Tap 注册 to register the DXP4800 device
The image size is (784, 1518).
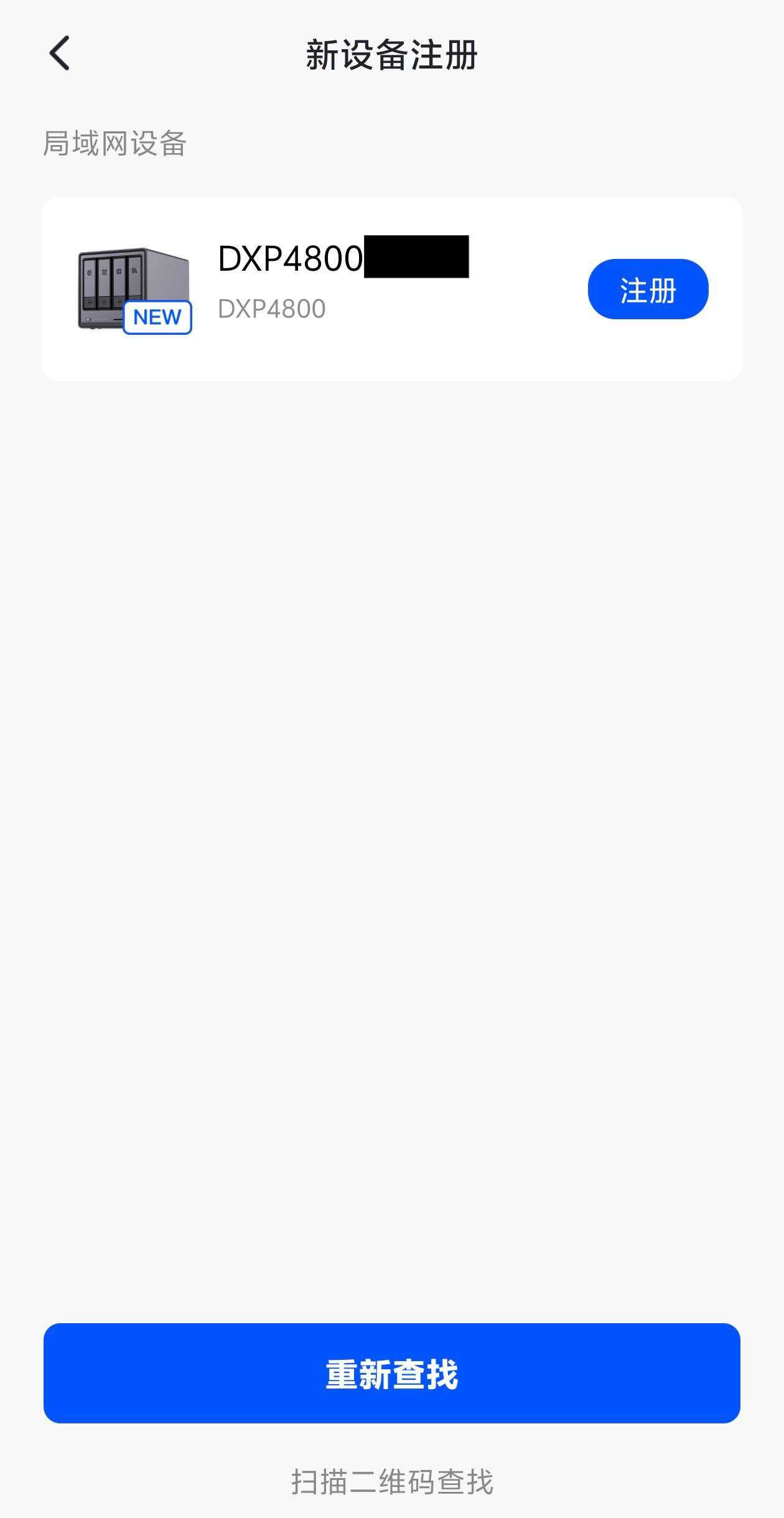648,289
